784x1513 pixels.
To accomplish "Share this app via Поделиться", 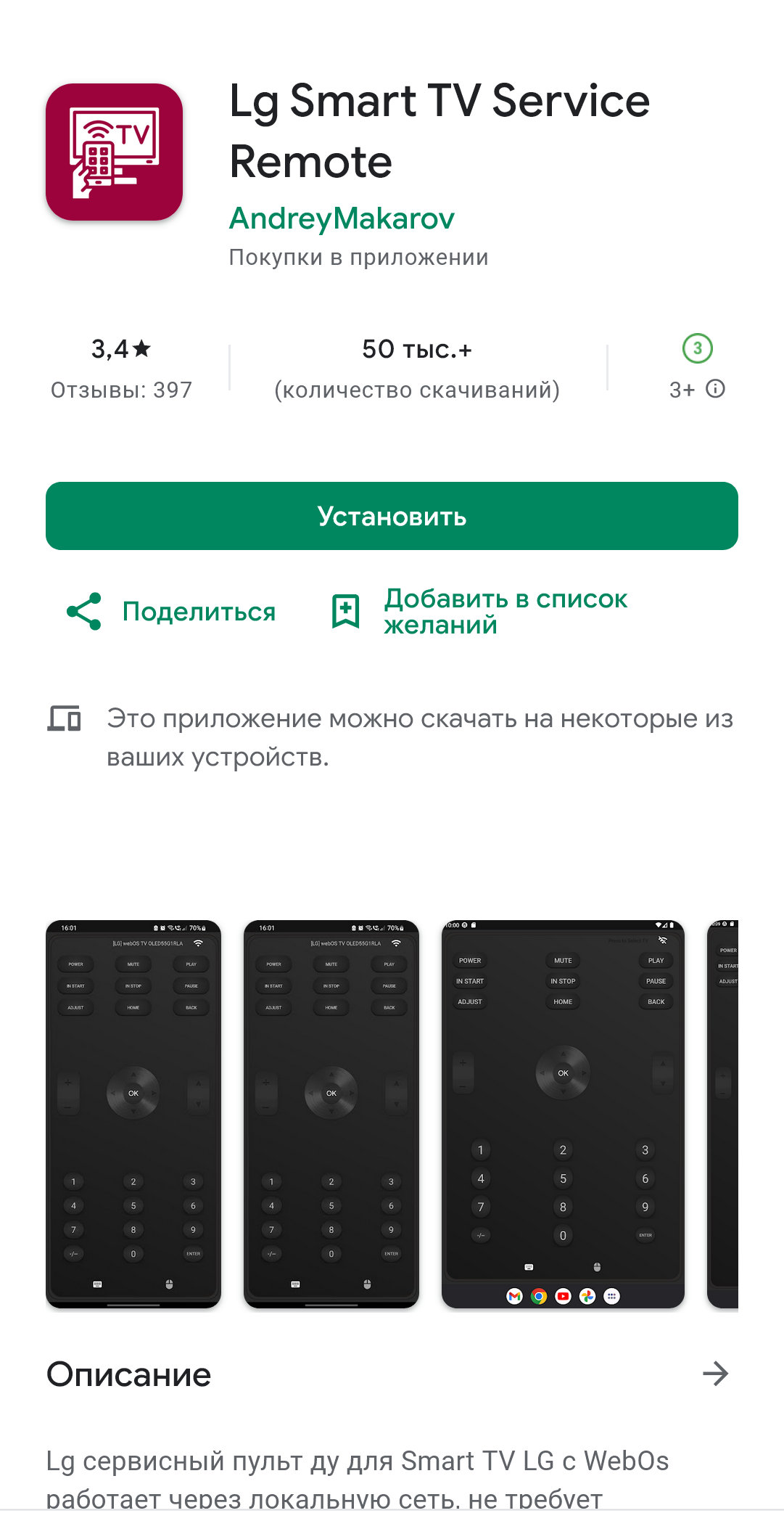I will (x=171, y=612).
